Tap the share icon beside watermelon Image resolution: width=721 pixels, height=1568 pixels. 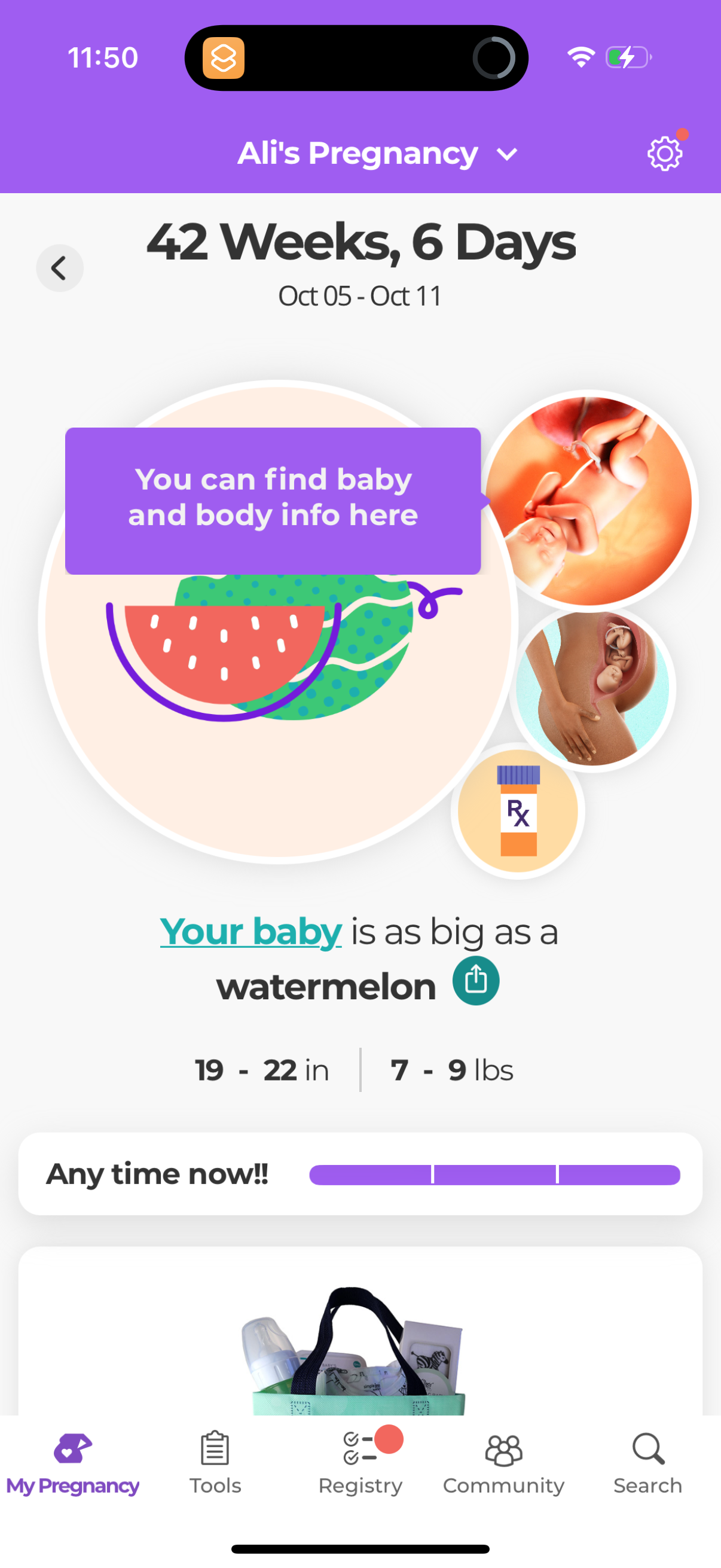475,980
